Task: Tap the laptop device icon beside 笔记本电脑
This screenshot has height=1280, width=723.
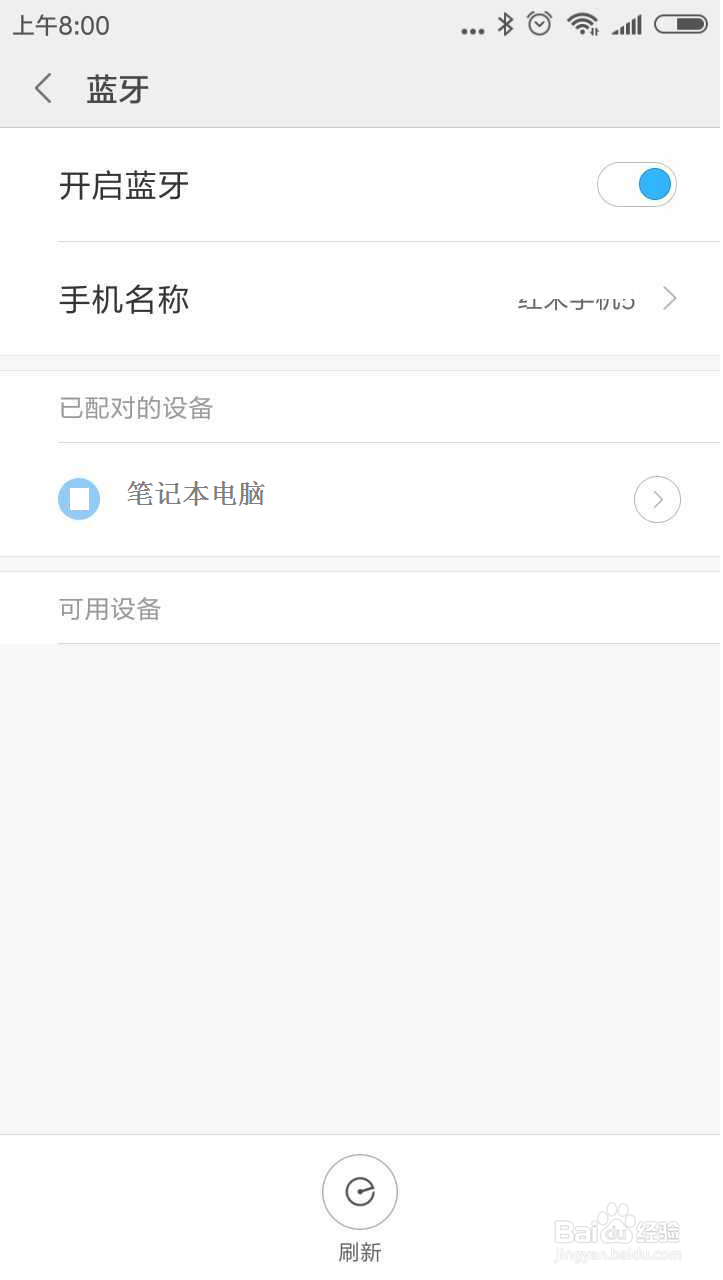Action: pyautogui.click(x=79, y=498)
